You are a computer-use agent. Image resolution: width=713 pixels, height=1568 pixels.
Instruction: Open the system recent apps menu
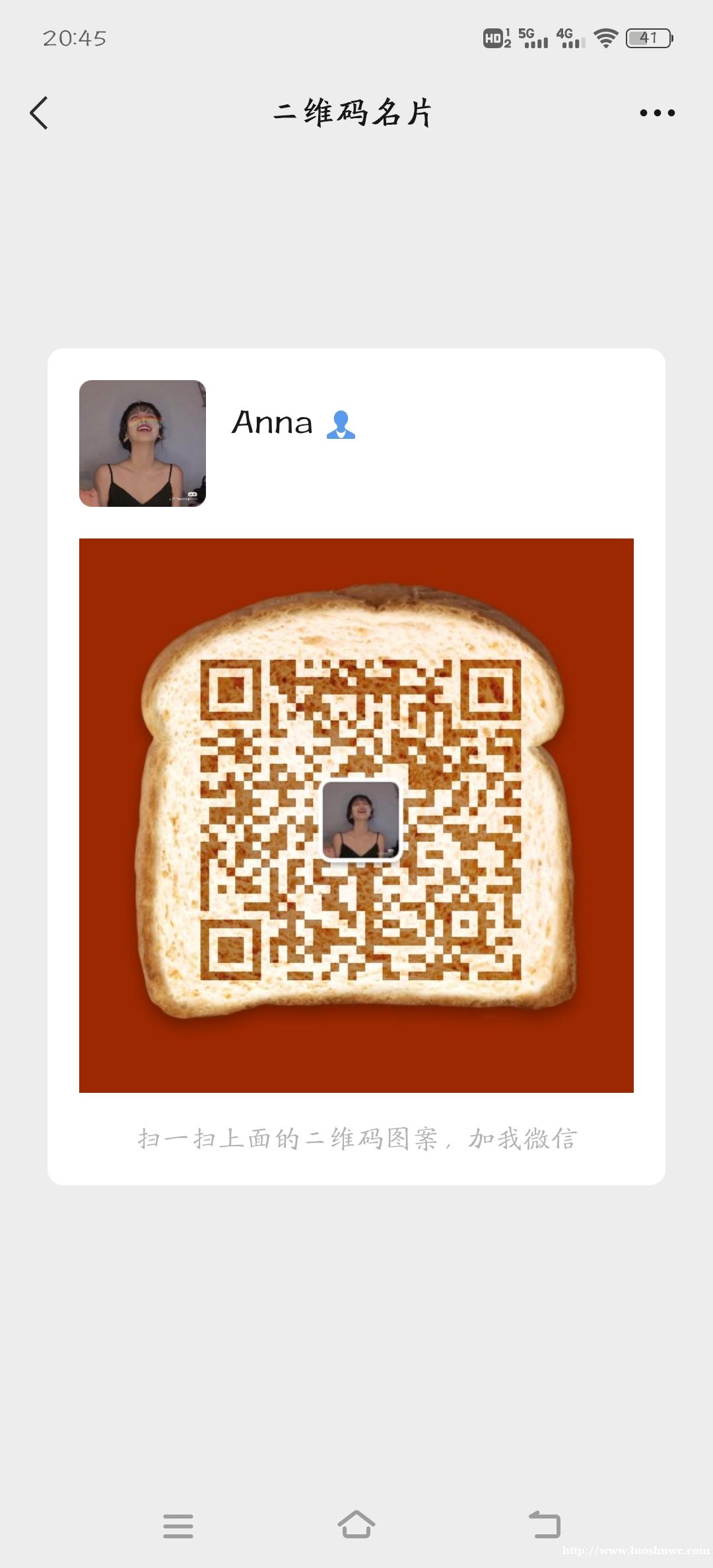click(x=178, y=1526)
